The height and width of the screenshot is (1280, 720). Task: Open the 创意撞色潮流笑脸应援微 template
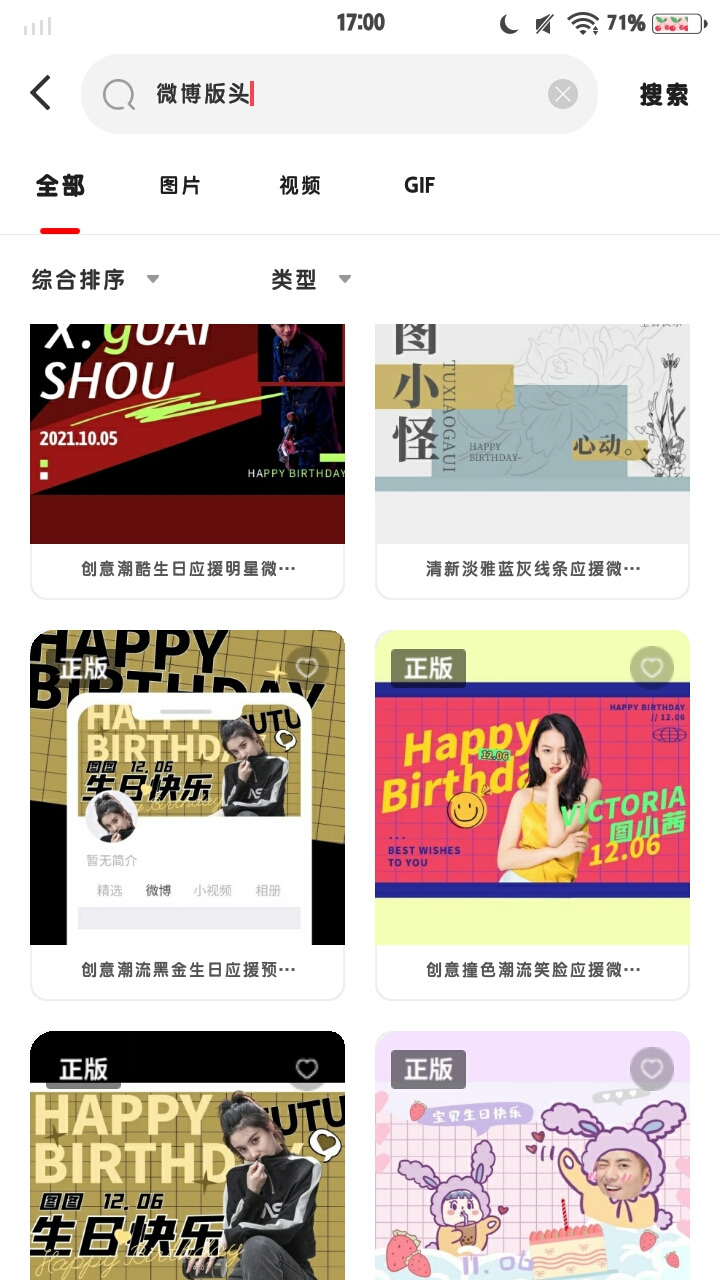click(532, 800)
